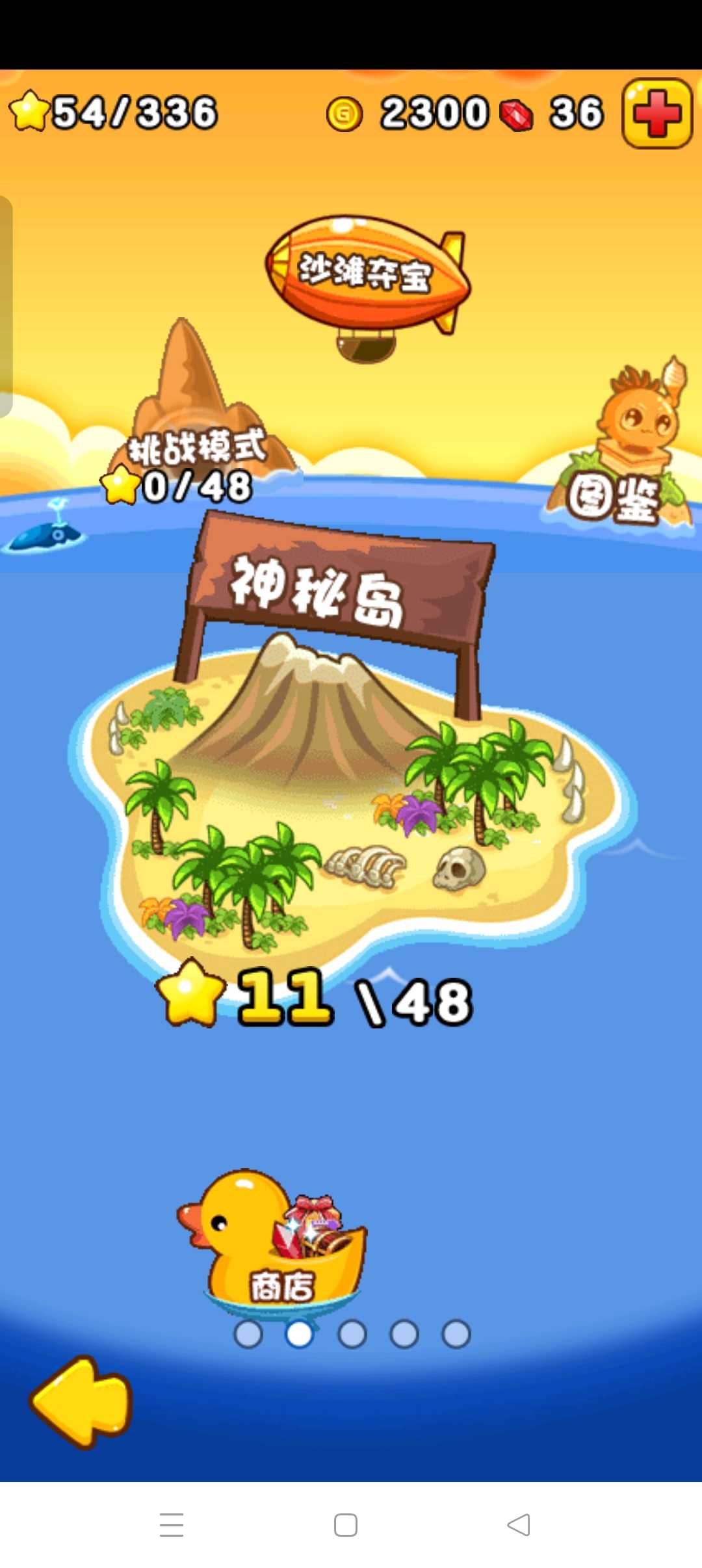Enter 挑战模式 challenge mode

[195, 449]
